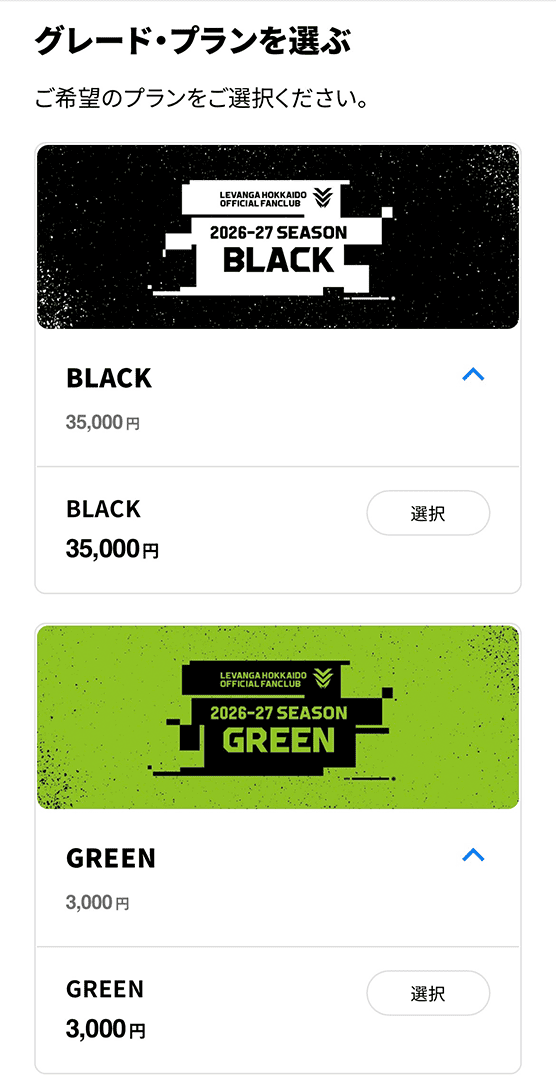This screenshot has width=556, height=1076.
Task: Select the BLACK 35,000円 plan
Action: 428,513
